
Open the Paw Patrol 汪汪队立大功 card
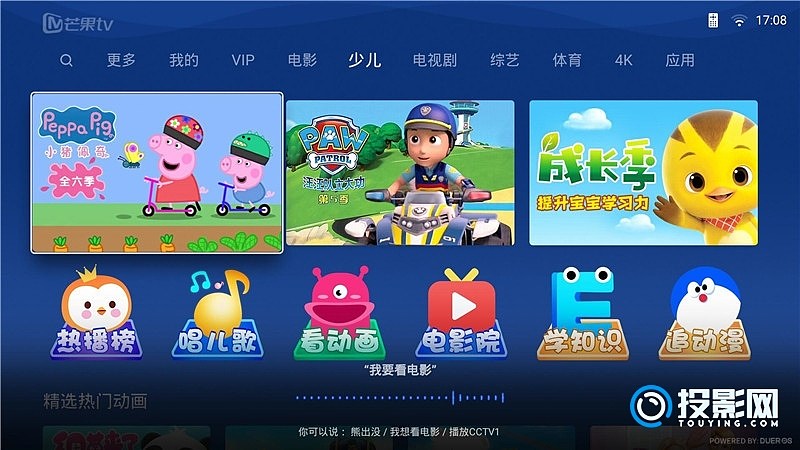(x=400, y=173)
